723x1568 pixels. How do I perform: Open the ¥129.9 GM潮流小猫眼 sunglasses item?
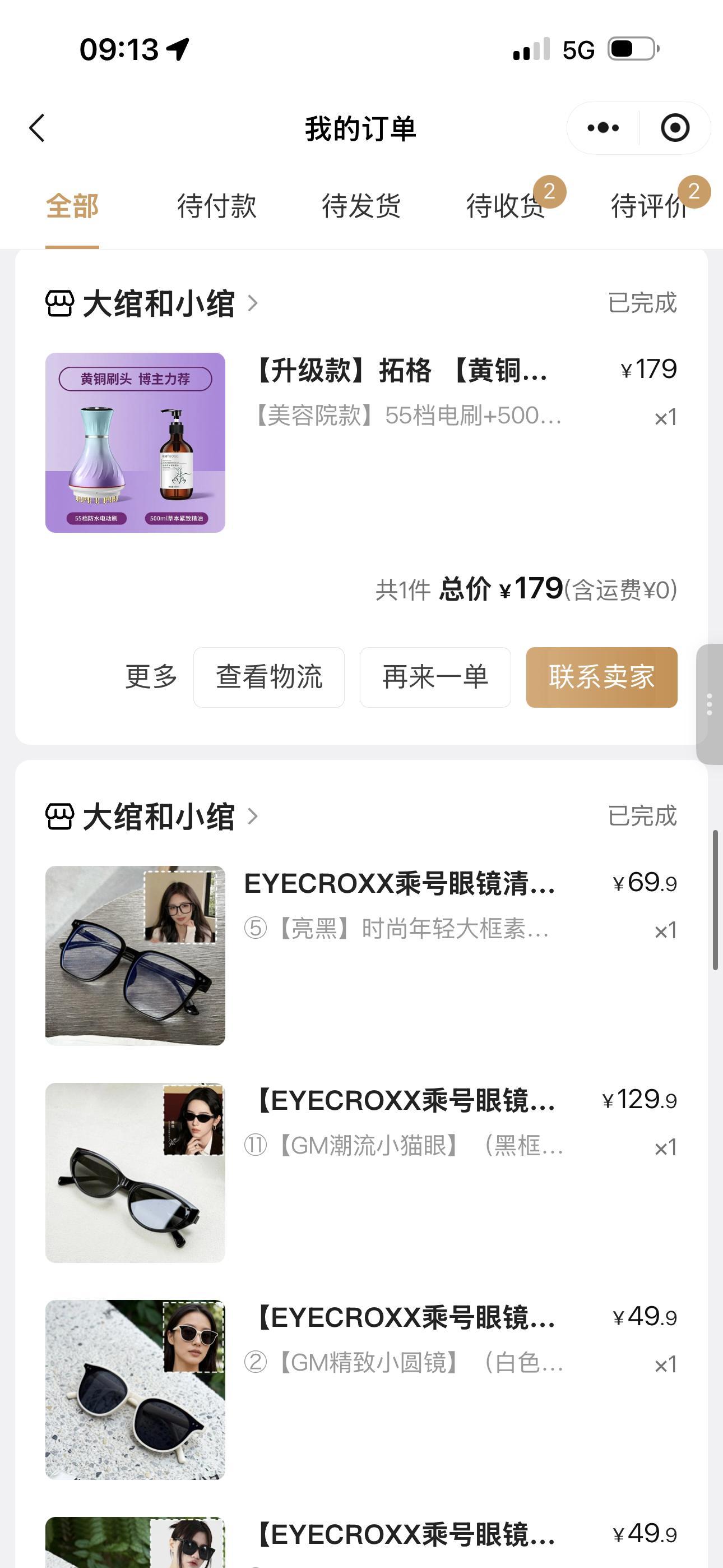click(x=361, y=1172)
